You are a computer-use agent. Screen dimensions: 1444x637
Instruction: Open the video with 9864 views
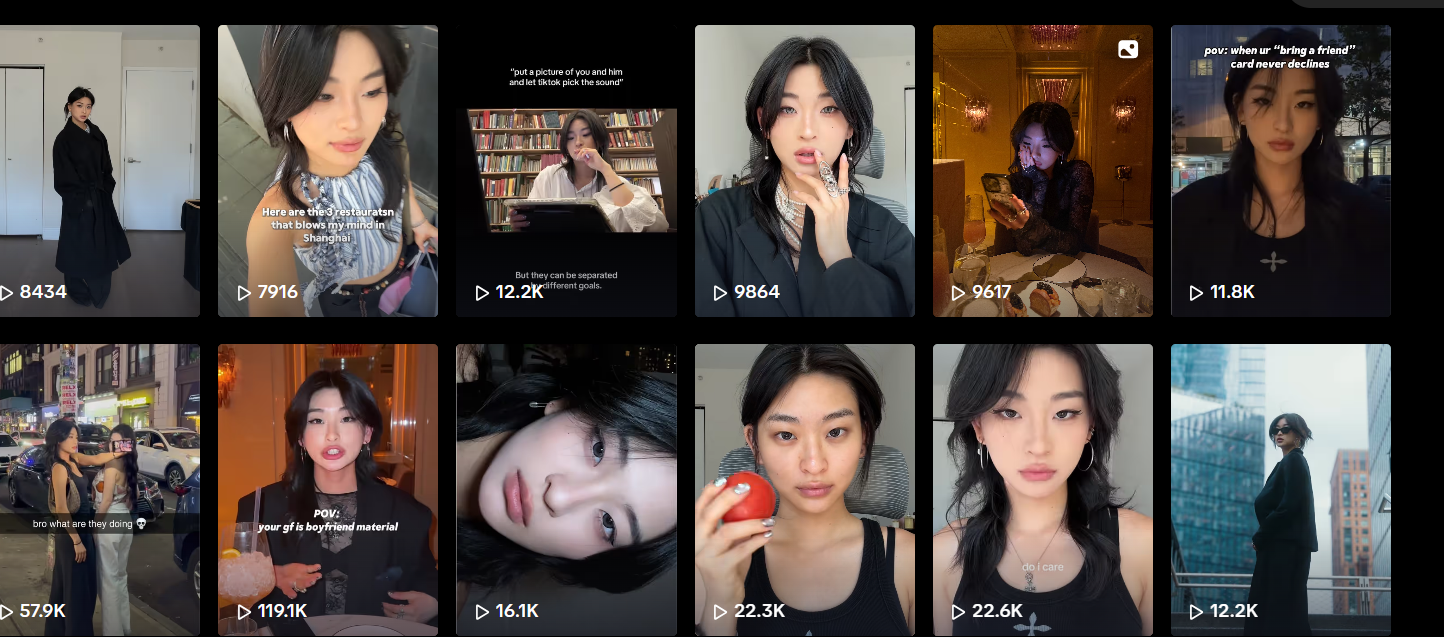(x=805, y=170)
